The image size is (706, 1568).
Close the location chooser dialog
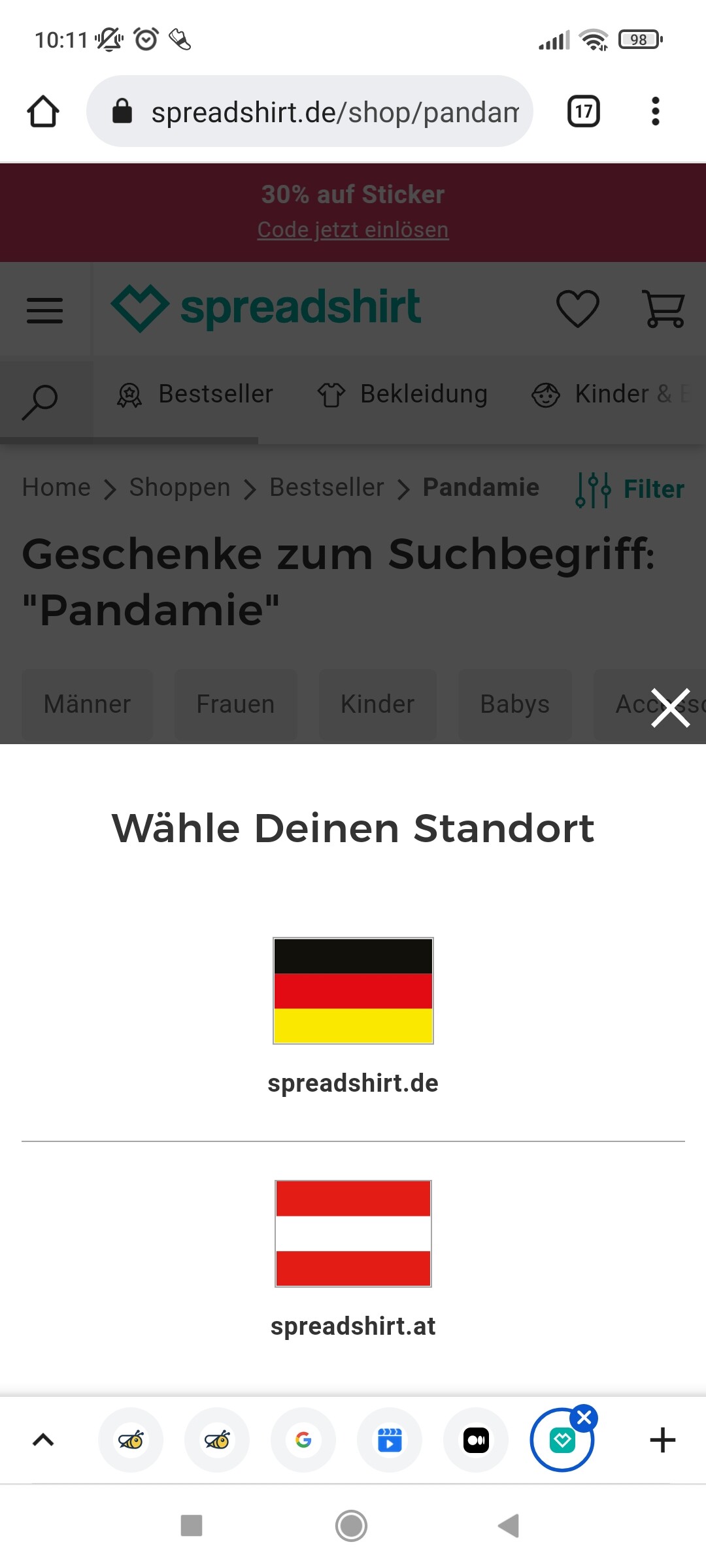[670, 708]
